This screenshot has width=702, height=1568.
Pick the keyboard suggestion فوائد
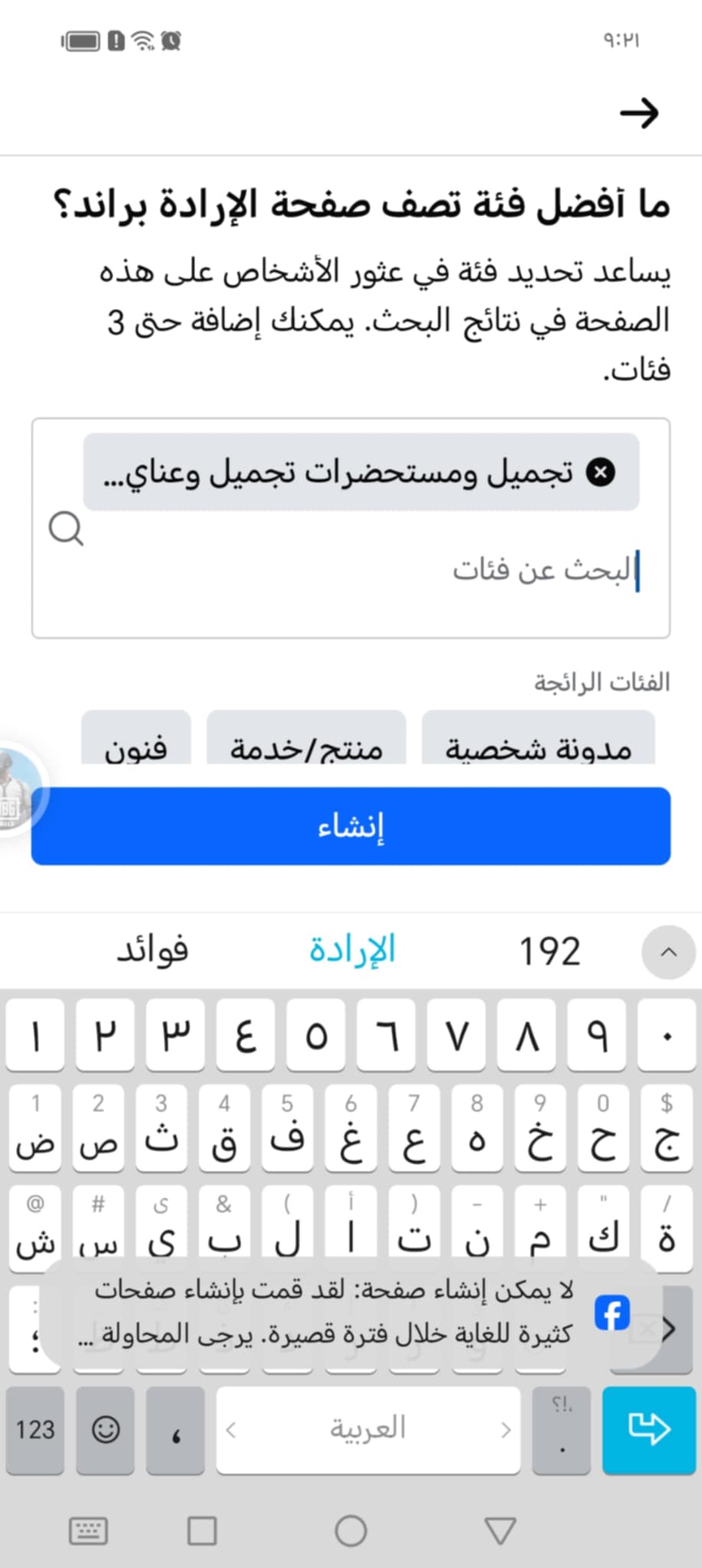152,950
